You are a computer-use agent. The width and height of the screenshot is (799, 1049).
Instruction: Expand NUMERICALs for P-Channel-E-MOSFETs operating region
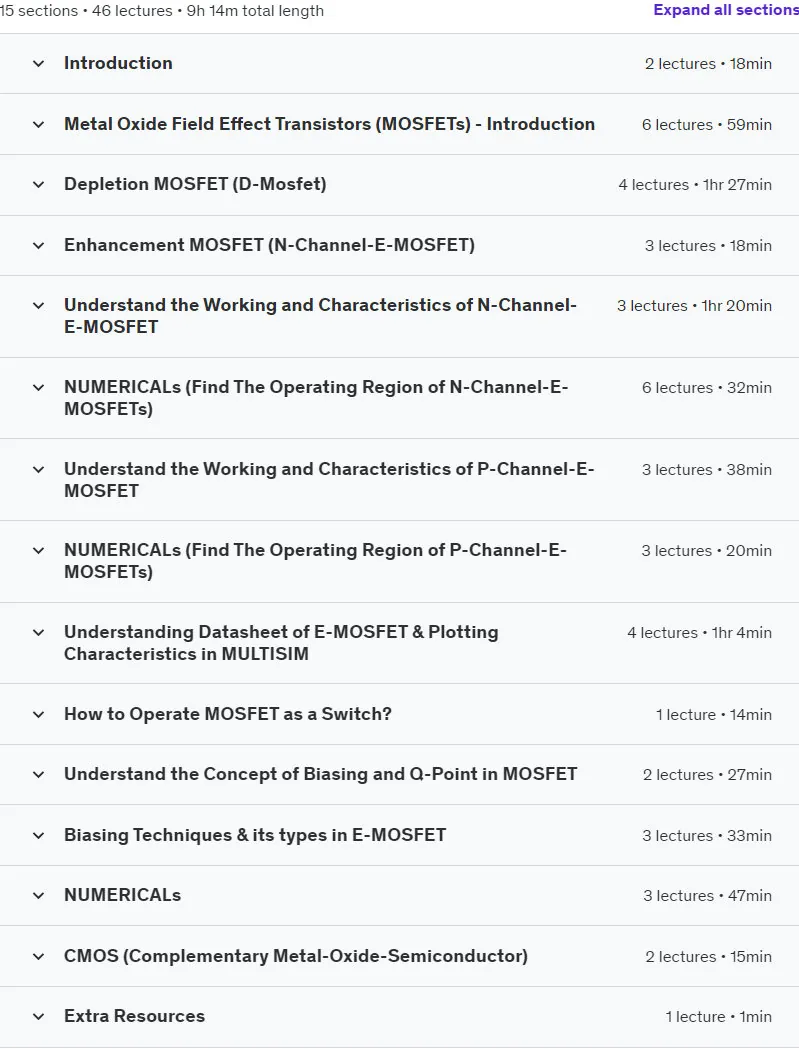[400, 561]
